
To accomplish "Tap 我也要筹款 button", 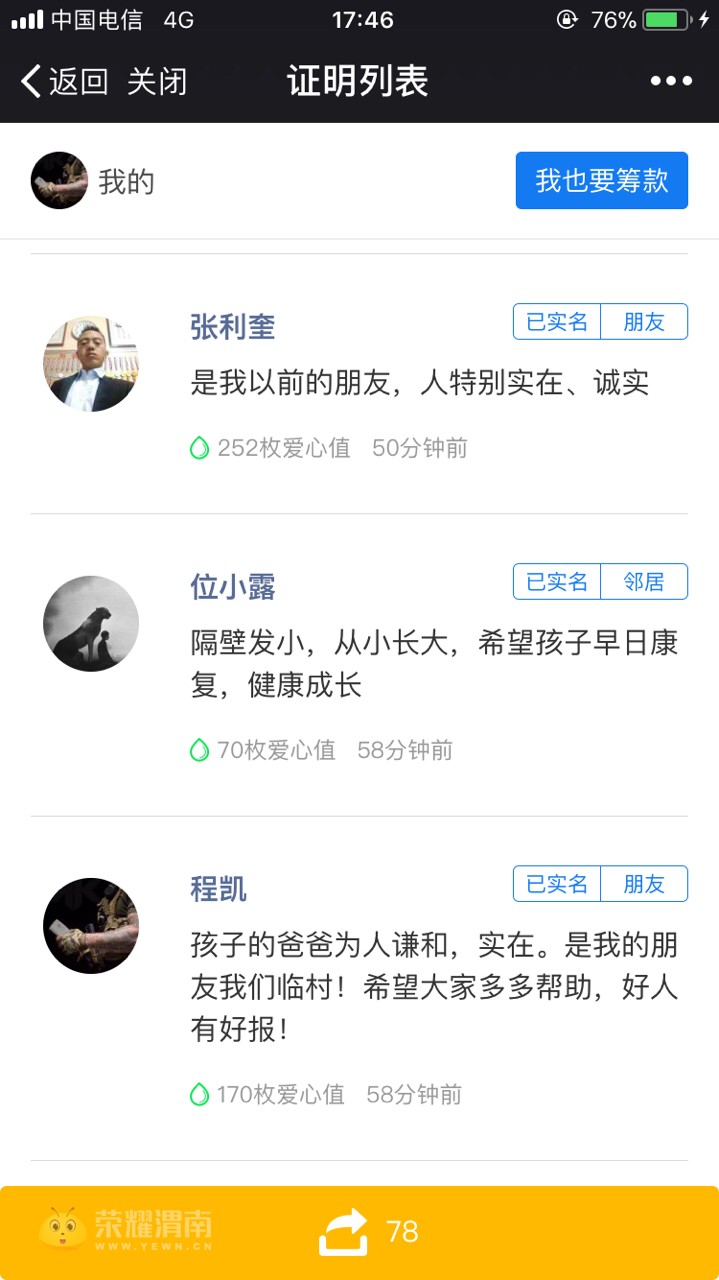I will pyautogui.click(x=601, y=180).
